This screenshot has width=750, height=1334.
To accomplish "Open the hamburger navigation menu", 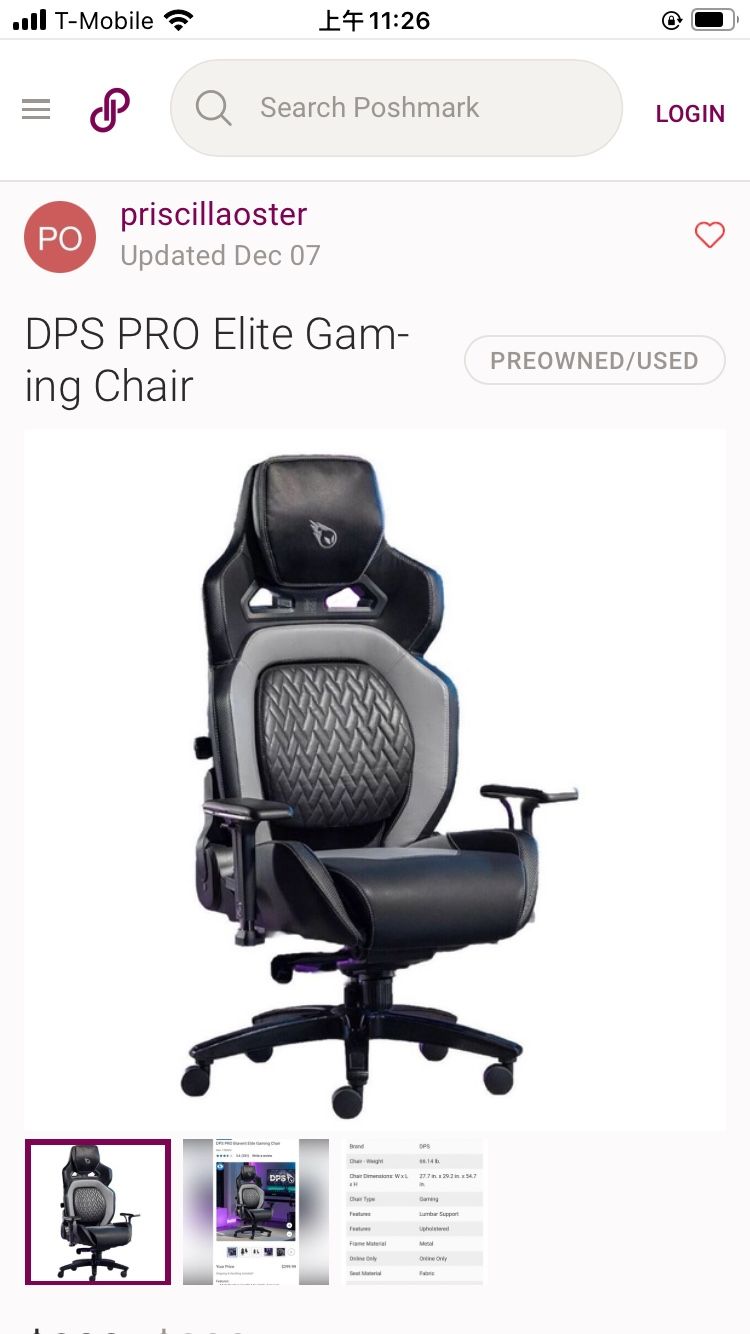I will 36,109.
